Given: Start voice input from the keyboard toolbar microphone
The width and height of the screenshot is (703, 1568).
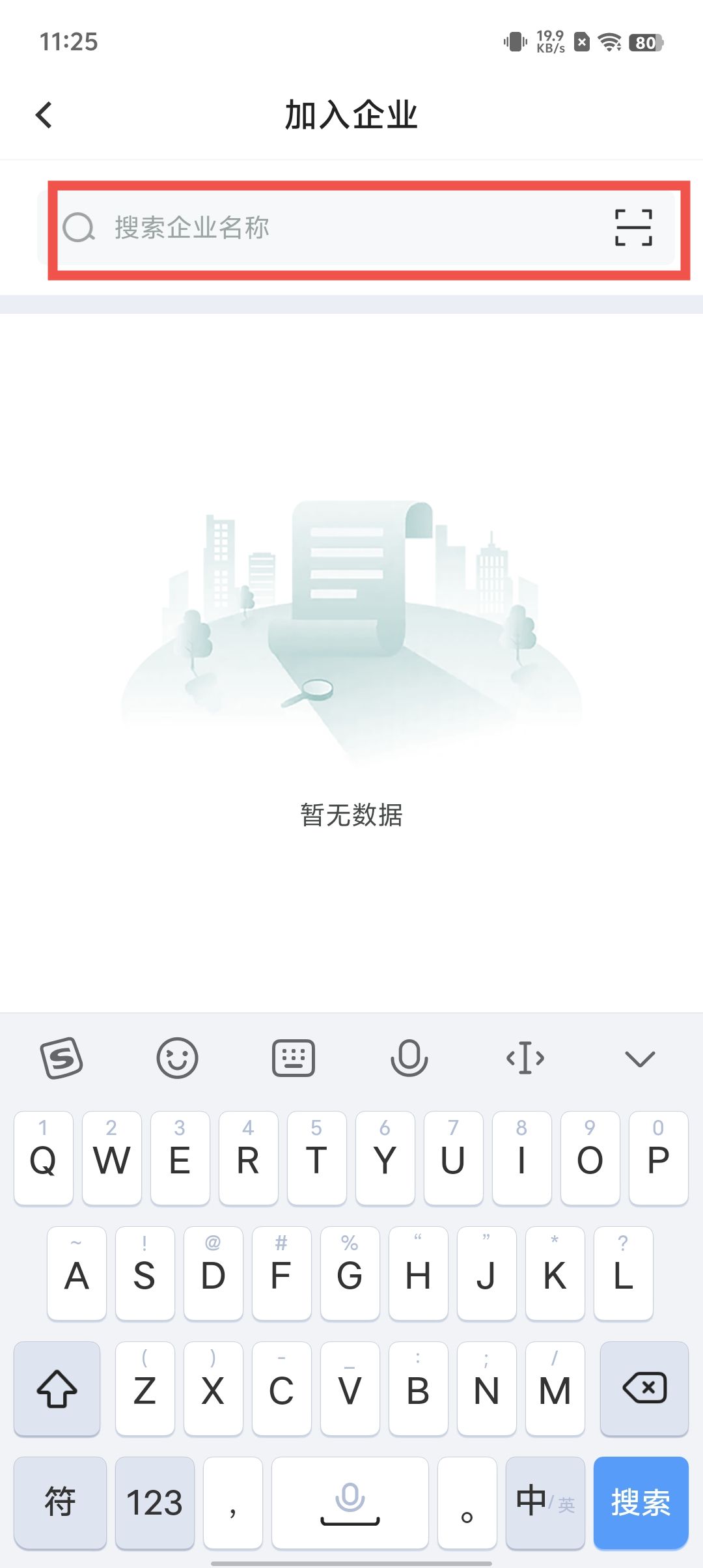Looking at the screenshot, I should coord(409,1058).
